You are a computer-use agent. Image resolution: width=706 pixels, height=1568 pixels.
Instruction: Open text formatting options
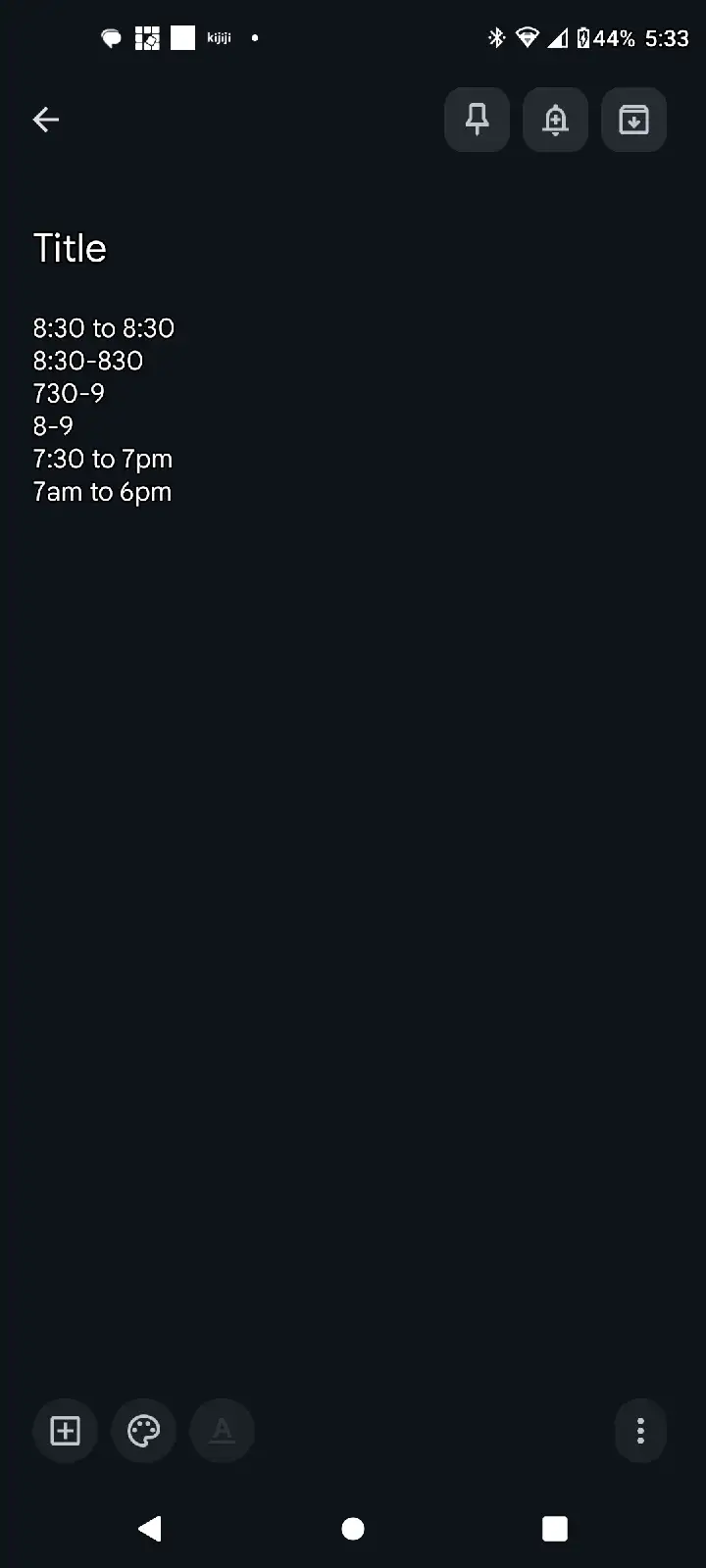(x=223, y=1431)
